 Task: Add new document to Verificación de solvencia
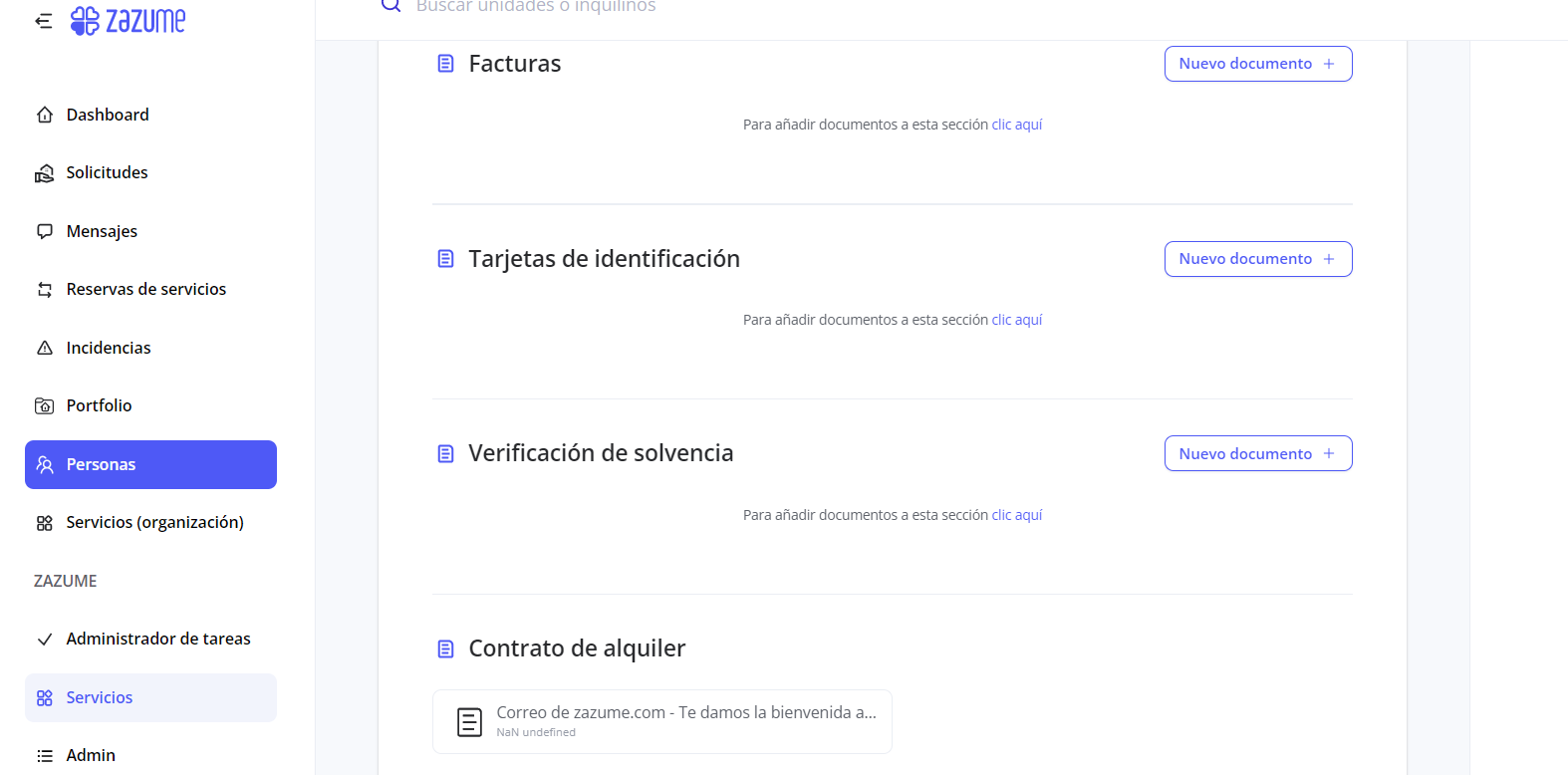(x=1257, y=453)
